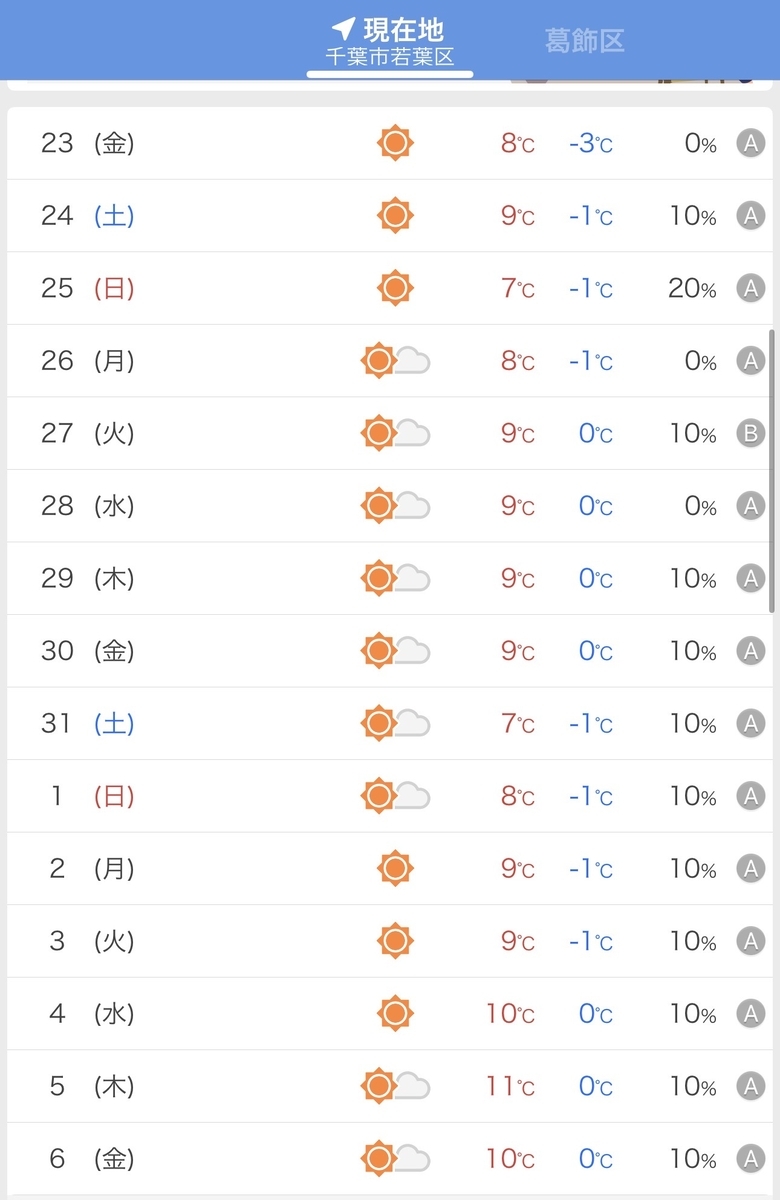Switch to the 現在地 千葉市若葉区 tab
This screenshot has width=780, height=1200.
(390, 42)
